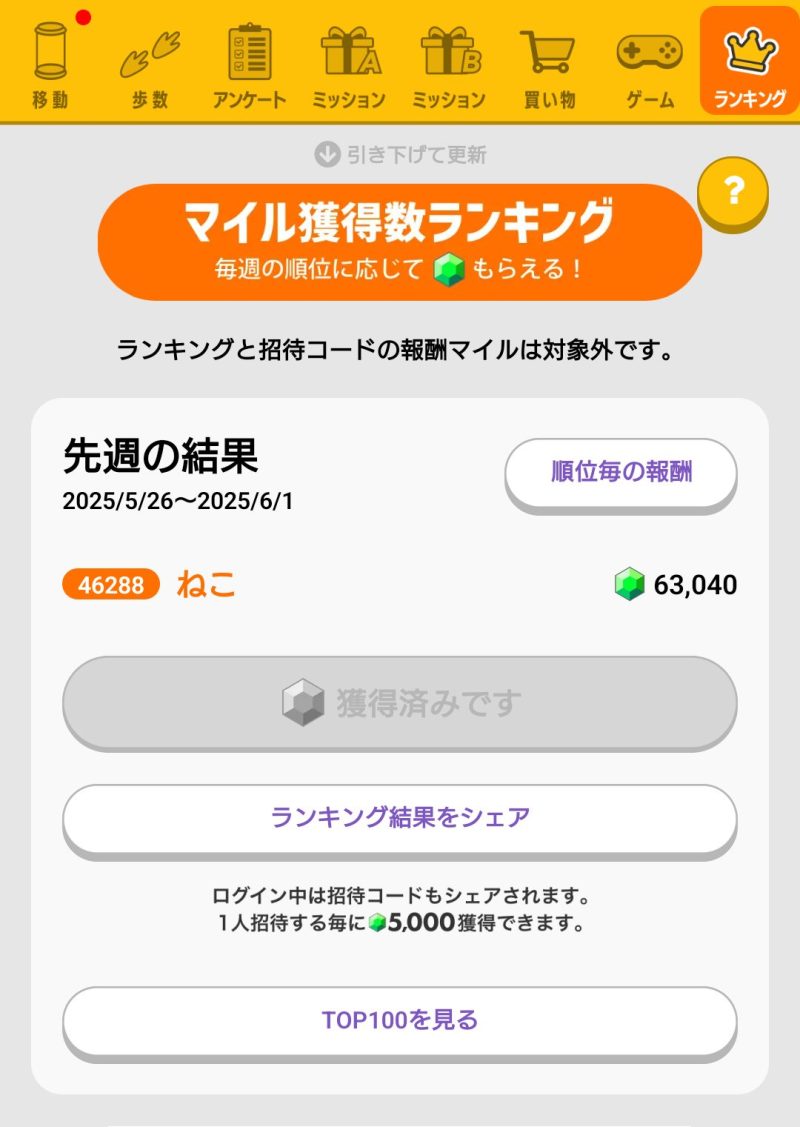Switch to the 買い物 shopping tab

tap(548, 62)
